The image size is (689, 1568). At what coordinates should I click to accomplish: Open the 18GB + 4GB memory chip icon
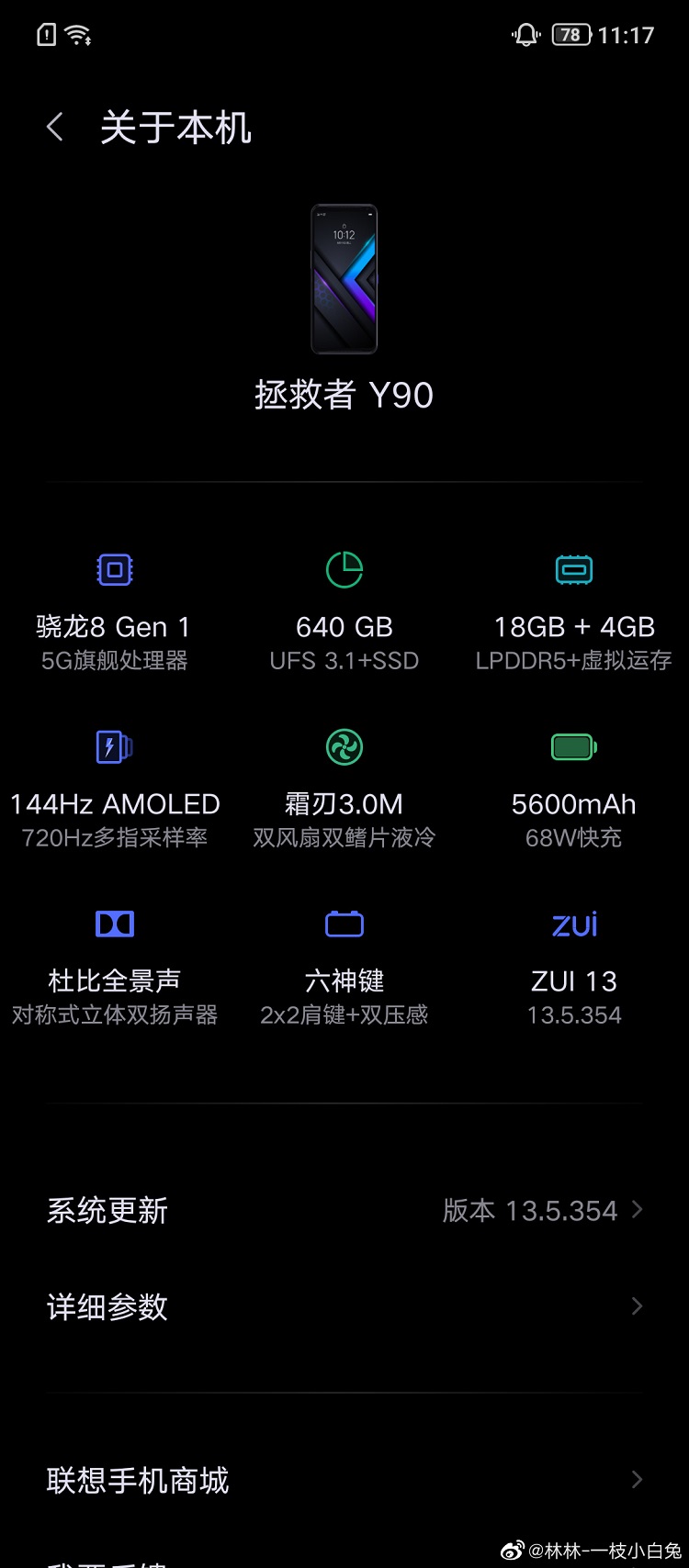[x=573, y=568]
